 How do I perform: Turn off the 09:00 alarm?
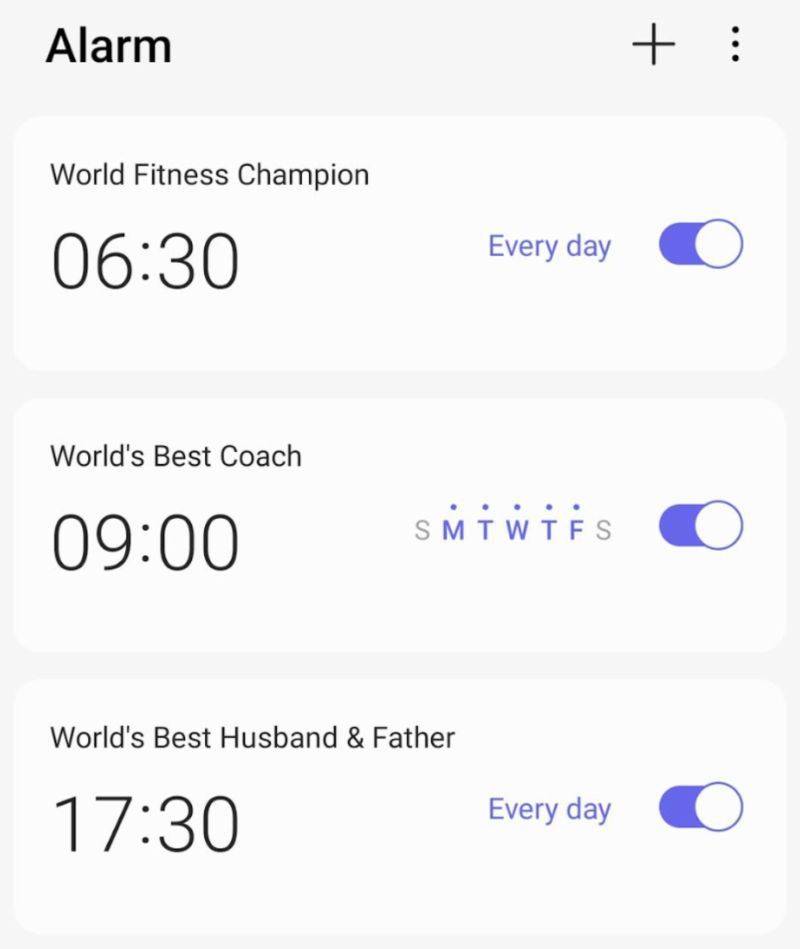(700, 526)
